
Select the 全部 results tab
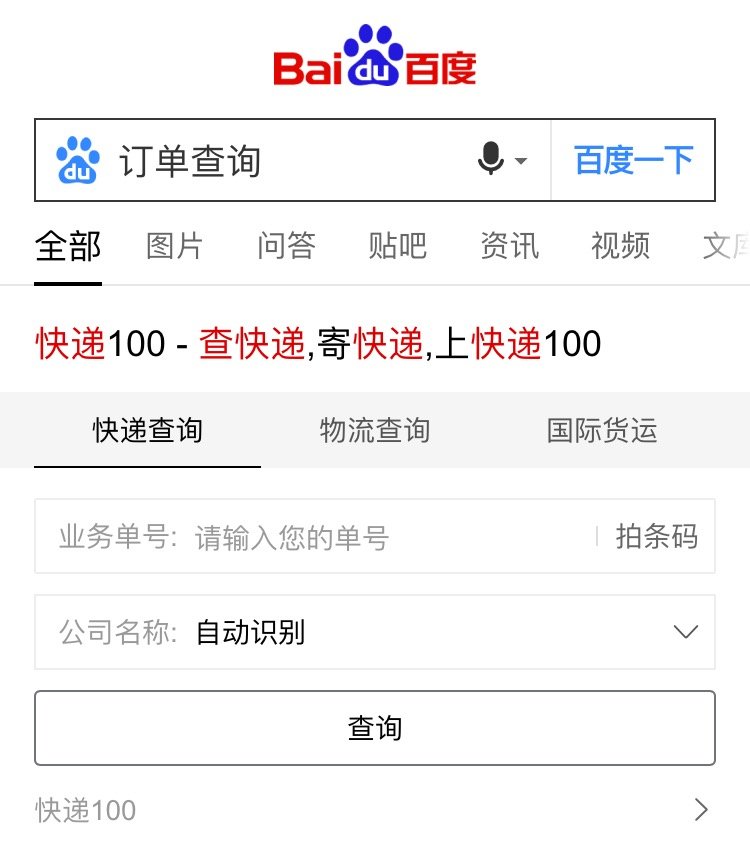pos(66,246)
